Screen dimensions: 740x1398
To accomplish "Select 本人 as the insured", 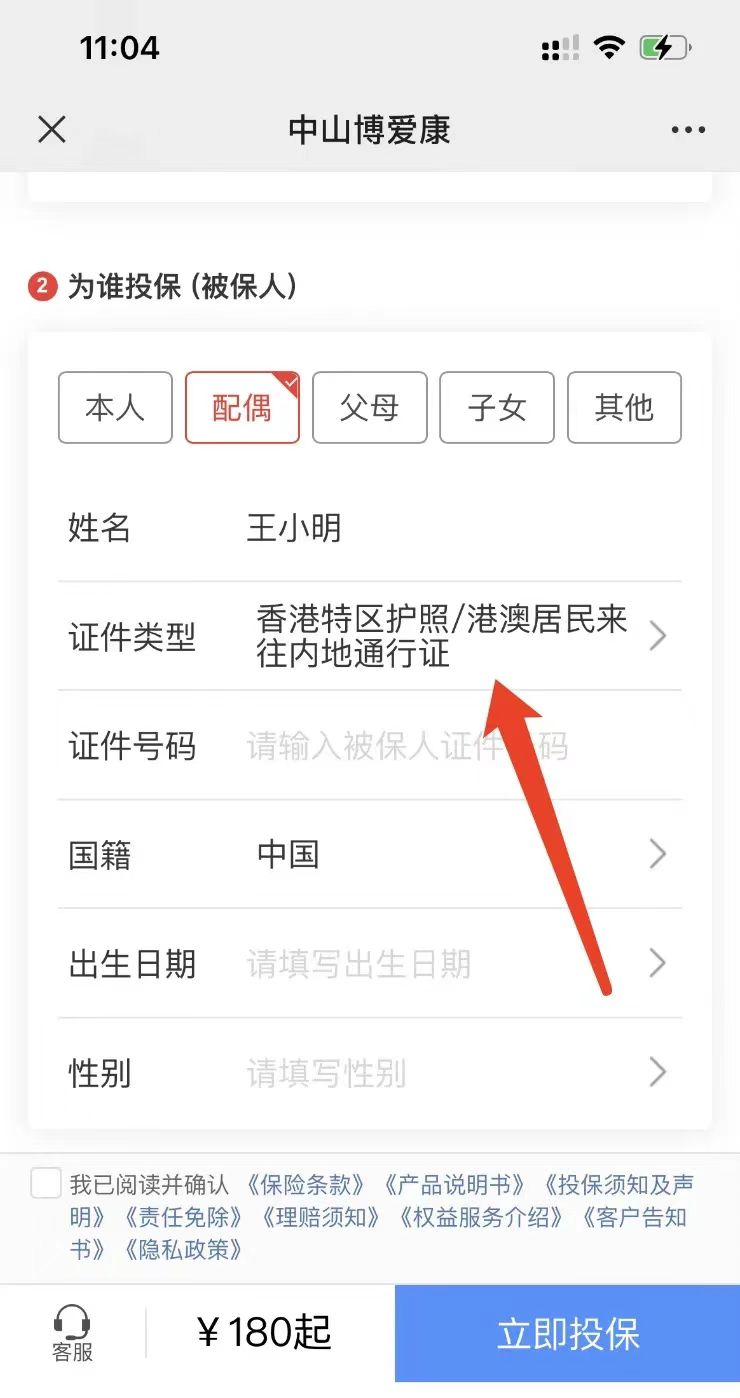I will tap(115, 407).
